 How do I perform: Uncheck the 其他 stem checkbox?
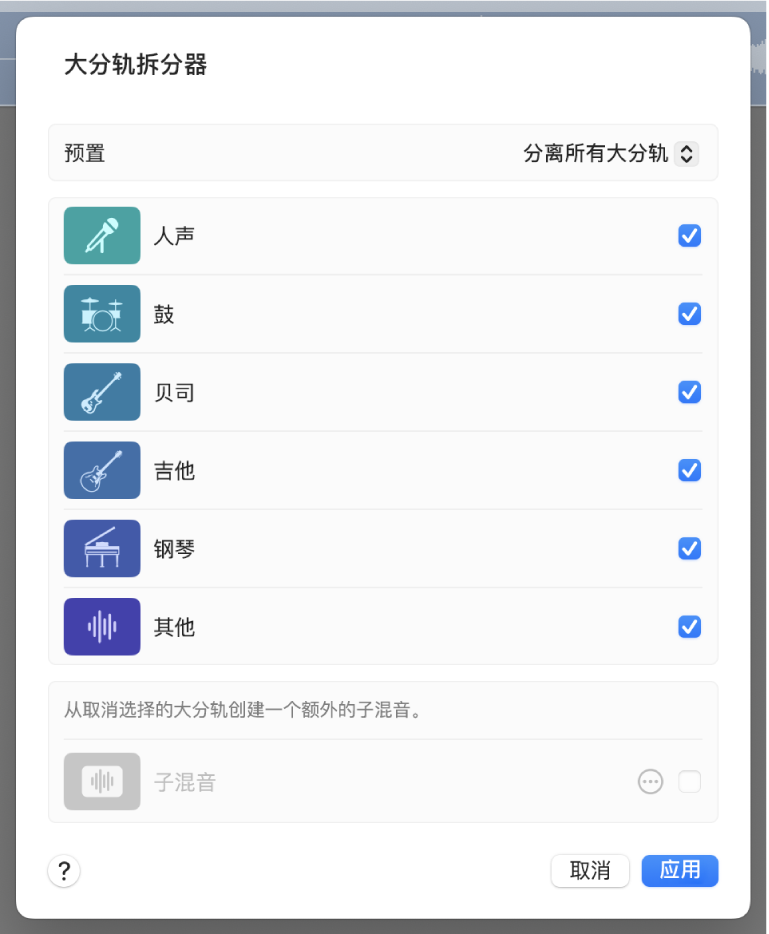(689, 627)
